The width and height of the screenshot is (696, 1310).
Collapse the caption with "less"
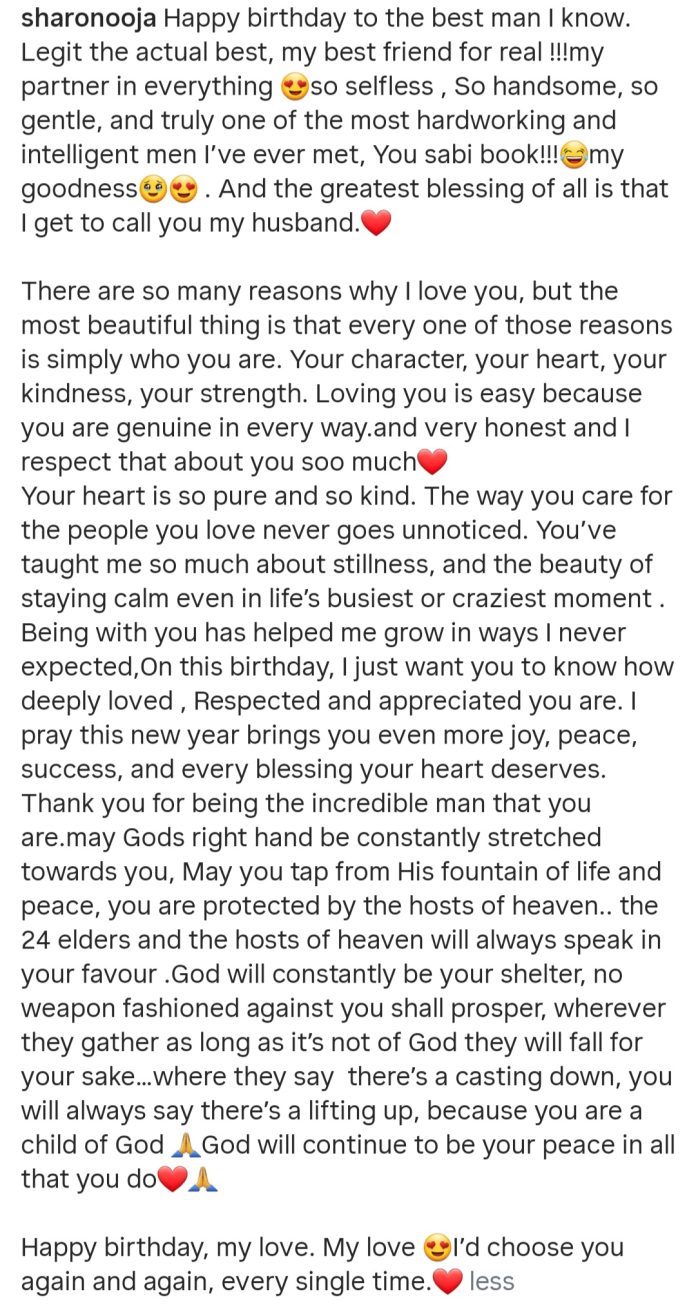pos(492,1281)
